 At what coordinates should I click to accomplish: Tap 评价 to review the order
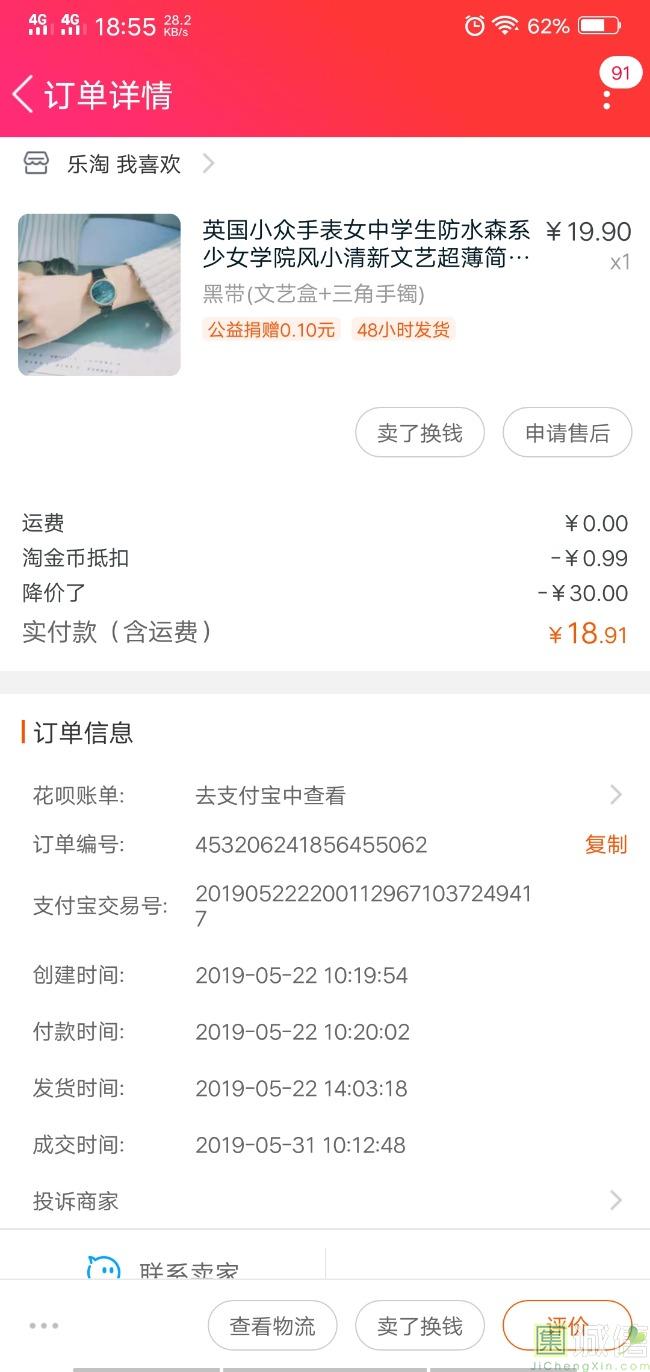tap(566, 1324)
